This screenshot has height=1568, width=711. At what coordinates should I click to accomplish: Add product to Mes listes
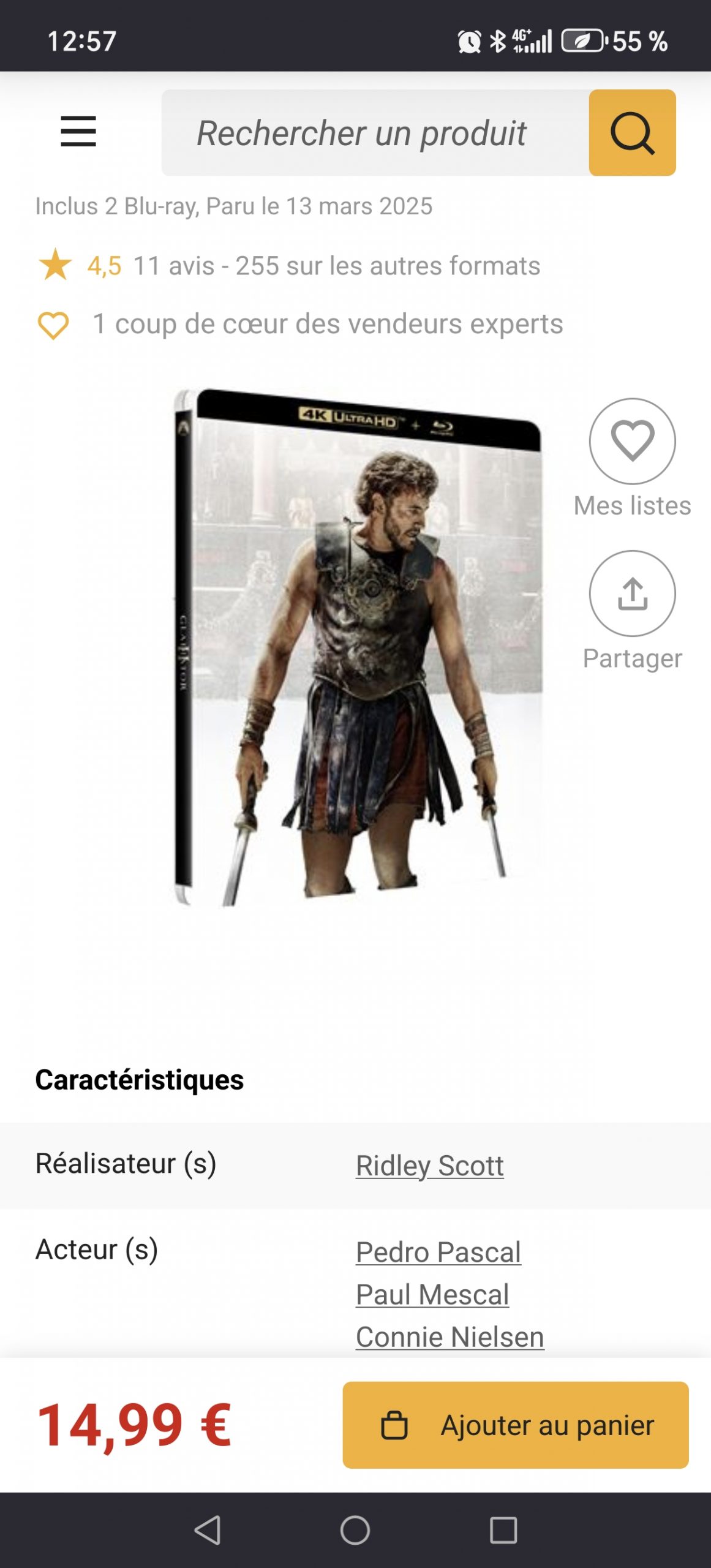click(x=632, y=442)
